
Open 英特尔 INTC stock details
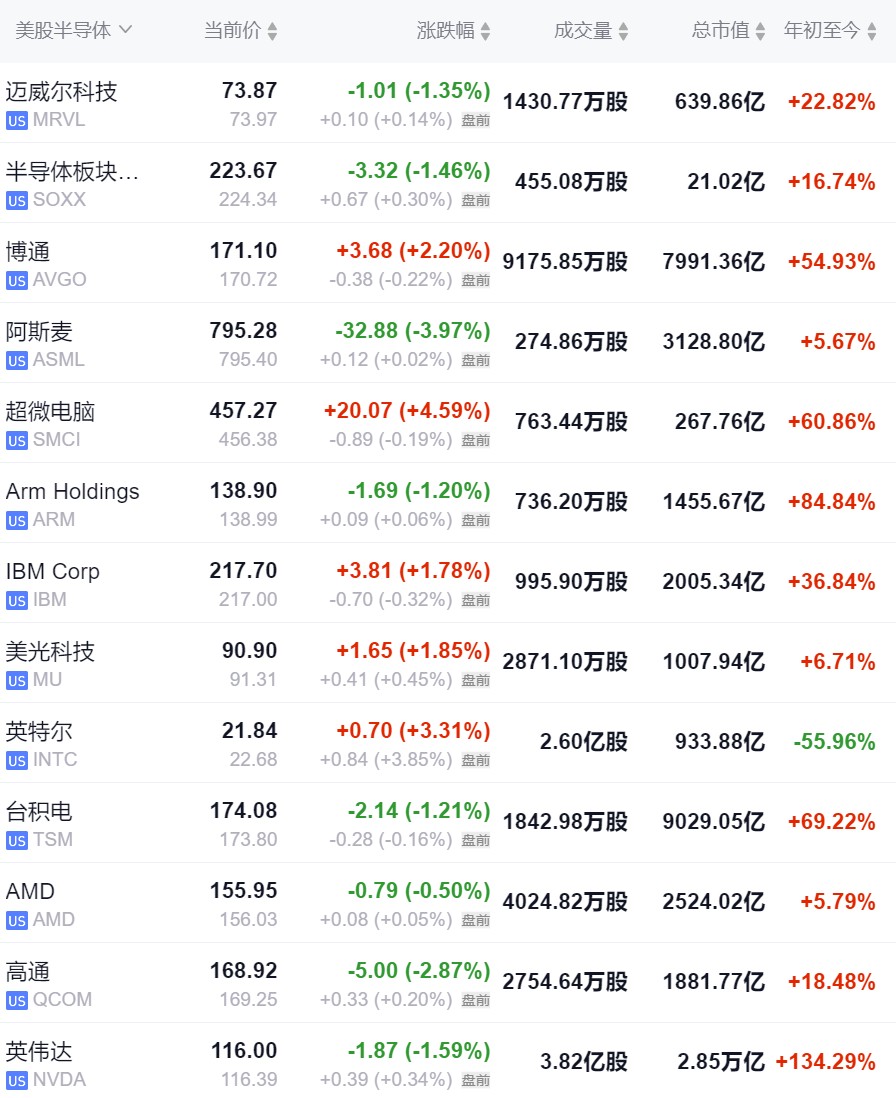tap(40, 743)
